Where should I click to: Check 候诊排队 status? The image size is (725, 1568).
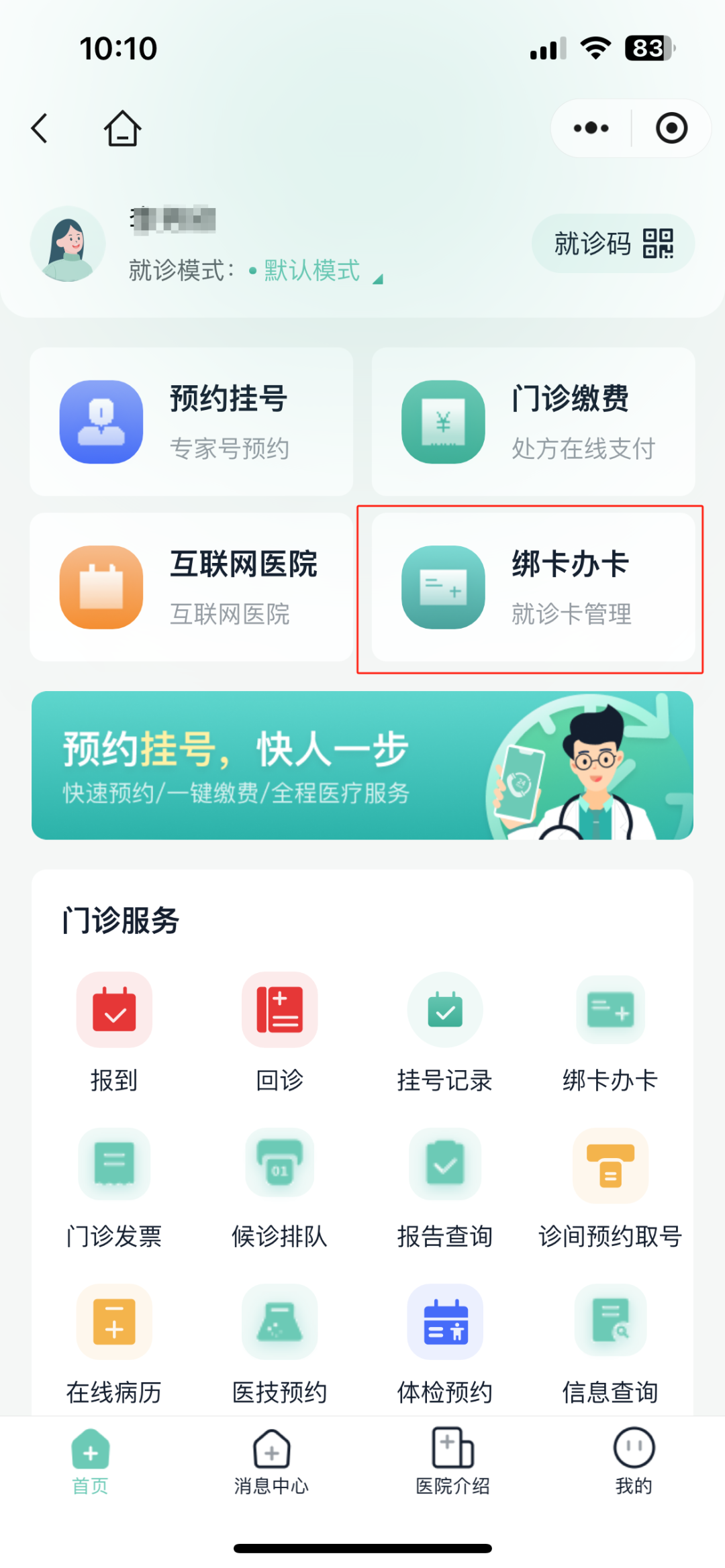[x=279, y=1188]
